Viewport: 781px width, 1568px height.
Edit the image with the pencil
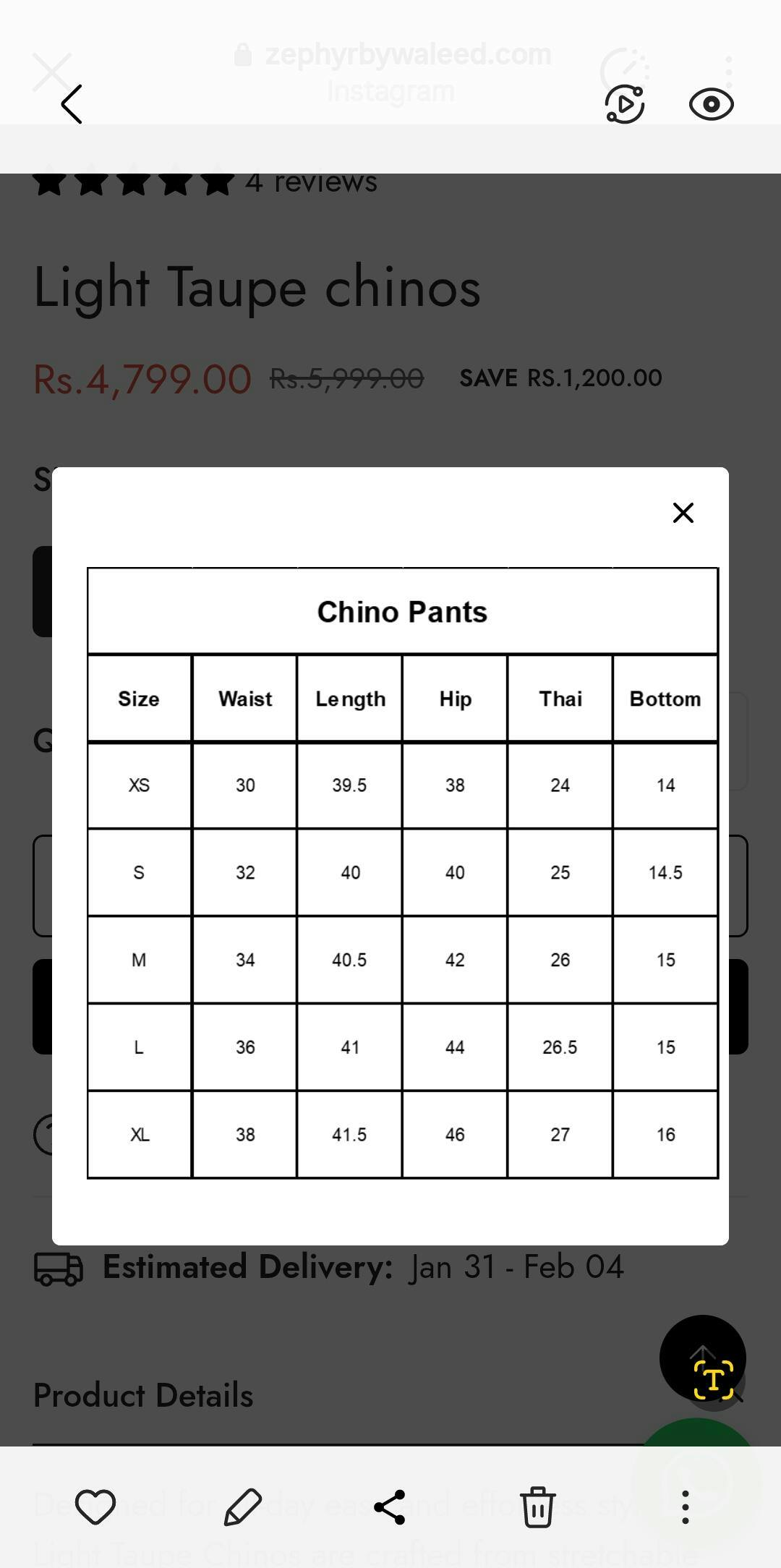tap(243, 1507)
